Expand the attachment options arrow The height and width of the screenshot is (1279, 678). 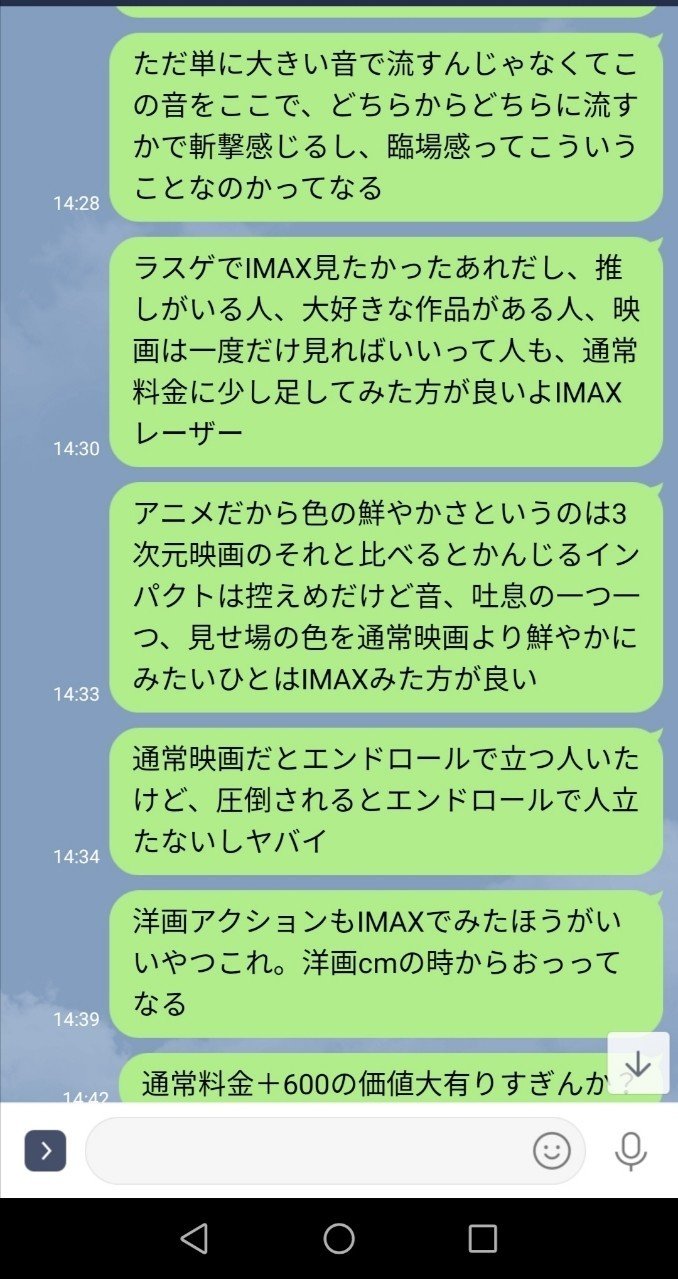tap(45, 1151)
